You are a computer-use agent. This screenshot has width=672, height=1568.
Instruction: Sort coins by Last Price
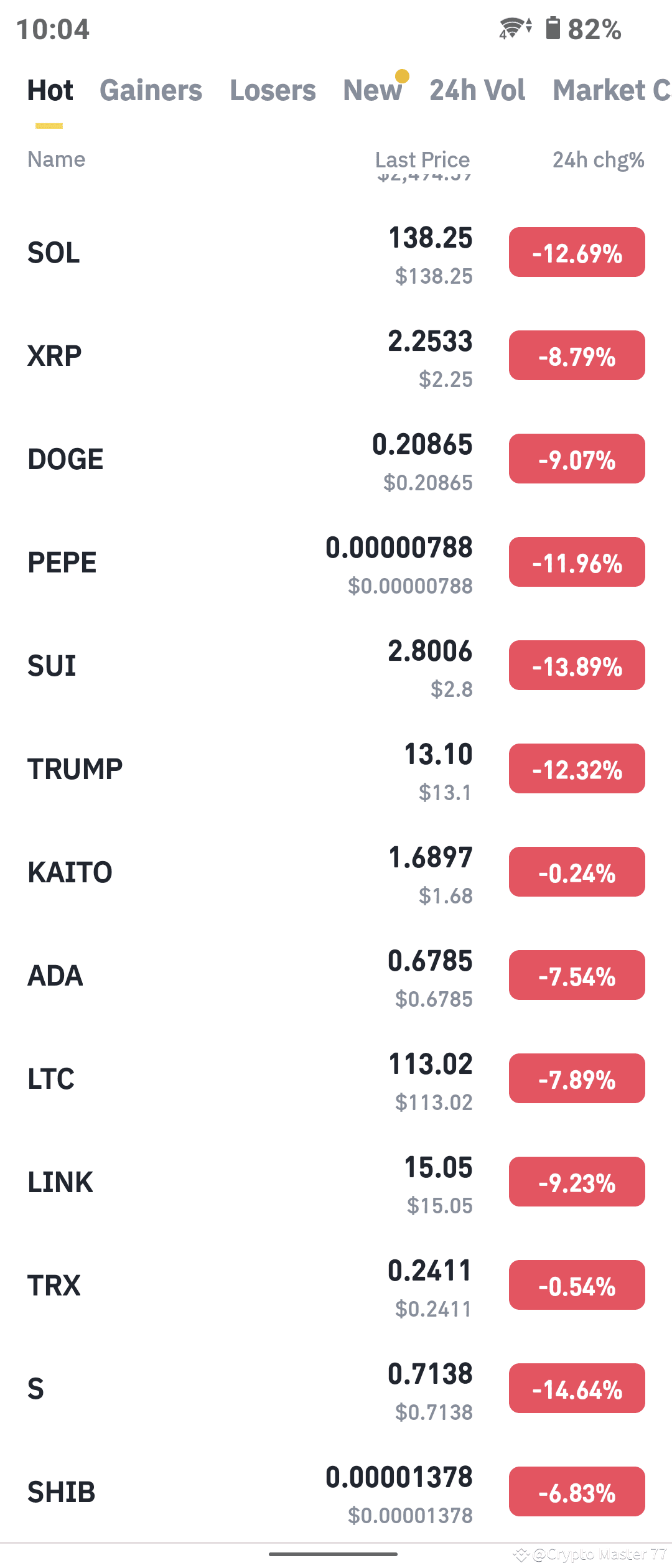click(x=422, y=159)
